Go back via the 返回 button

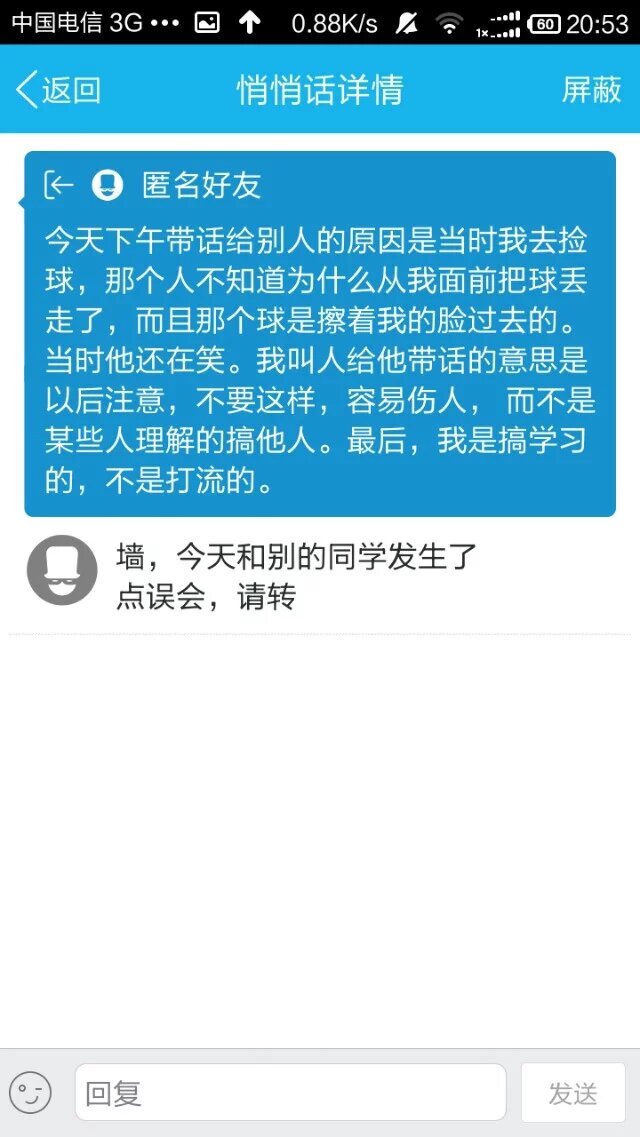point(58,90)
